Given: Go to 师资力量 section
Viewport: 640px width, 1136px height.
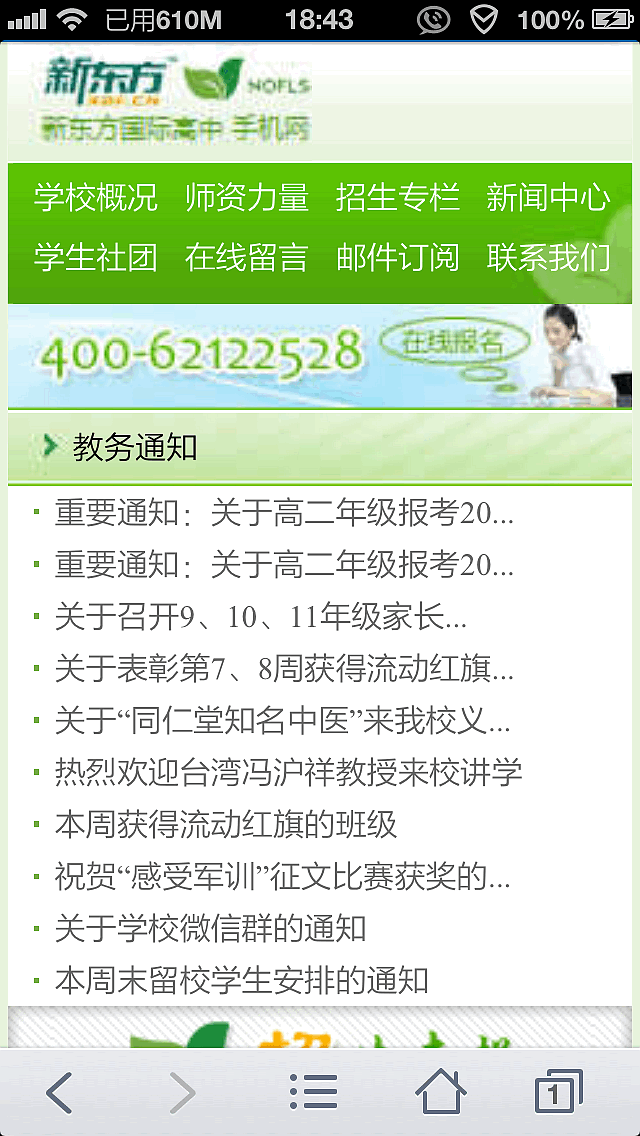Looking at the screenshot, I should coord(246,197).
